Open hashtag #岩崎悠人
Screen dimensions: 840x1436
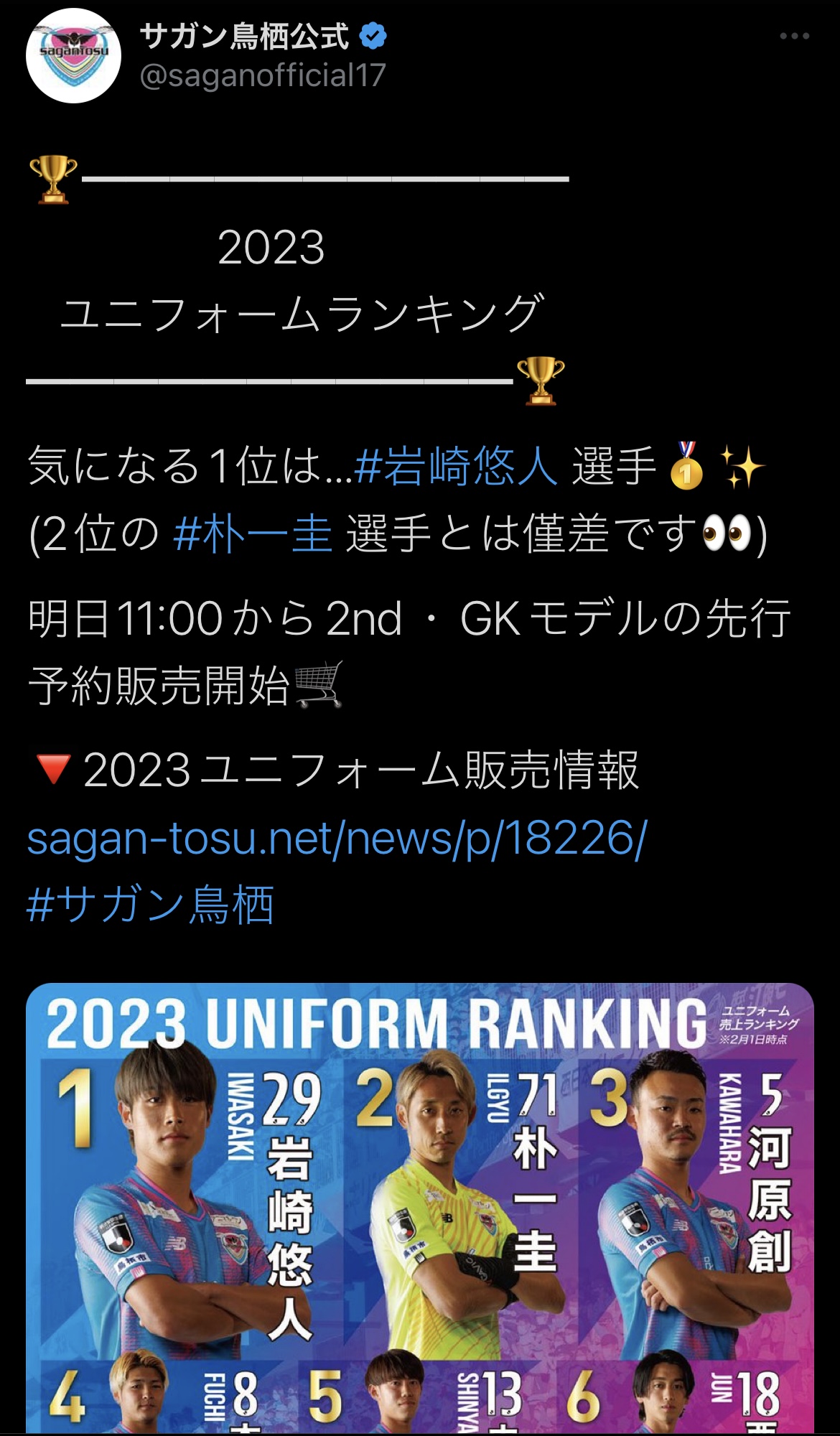[x=456, y=467]
